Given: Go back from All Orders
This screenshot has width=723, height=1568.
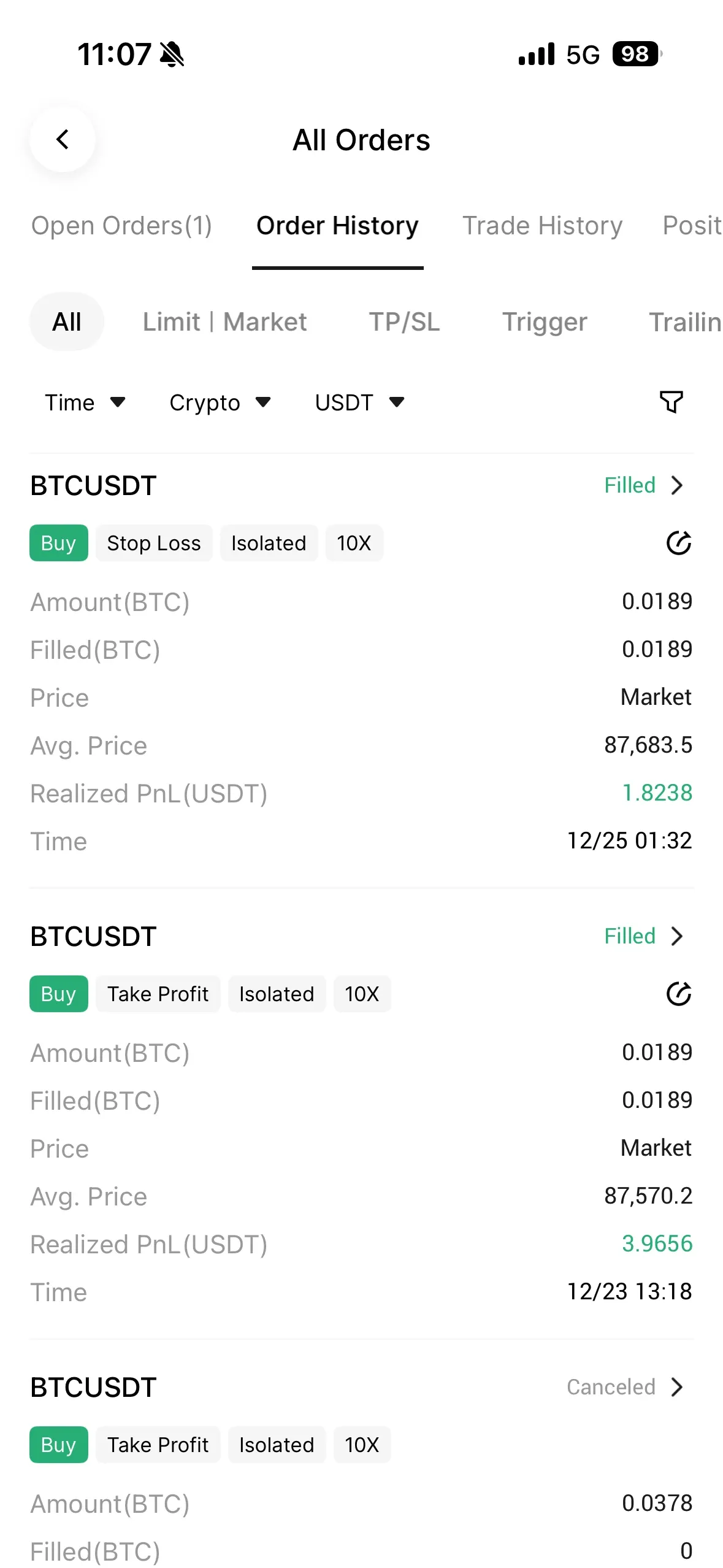Looking at the screenshot, I should coord(63,140).
